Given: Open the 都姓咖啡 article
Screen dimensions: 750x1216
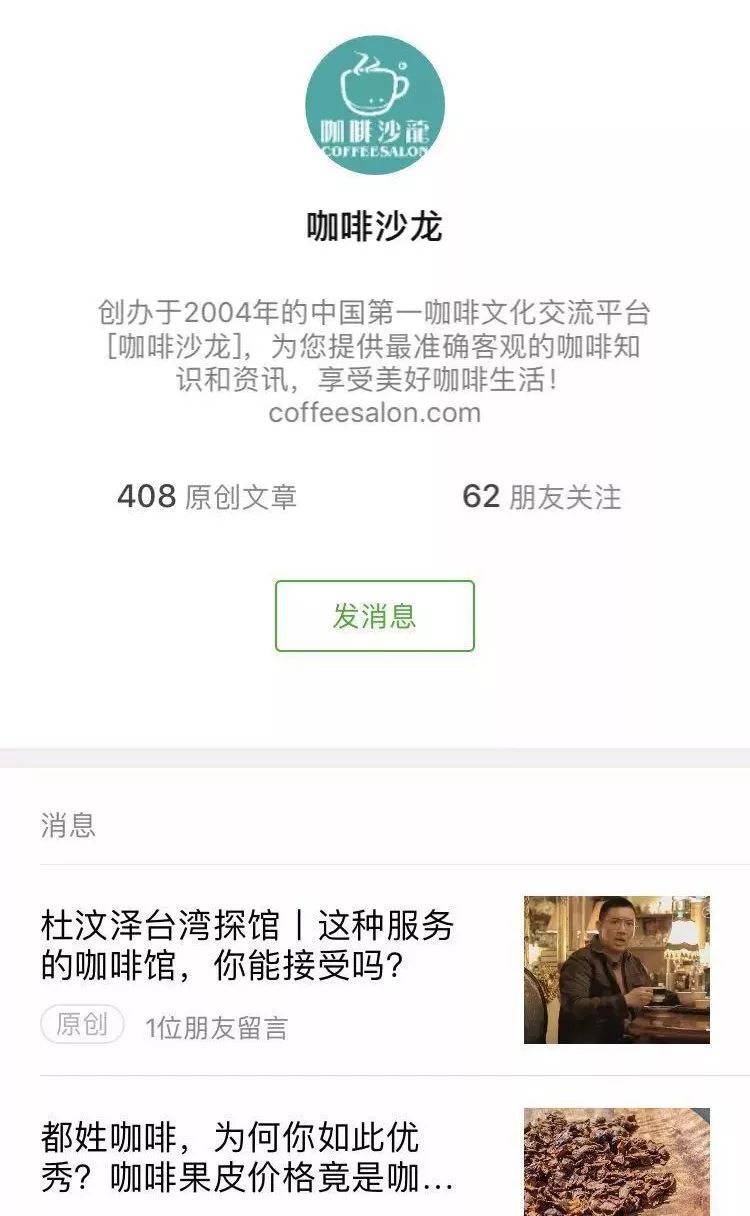Looking at the screenshot, I should [x=248, y=1157].
